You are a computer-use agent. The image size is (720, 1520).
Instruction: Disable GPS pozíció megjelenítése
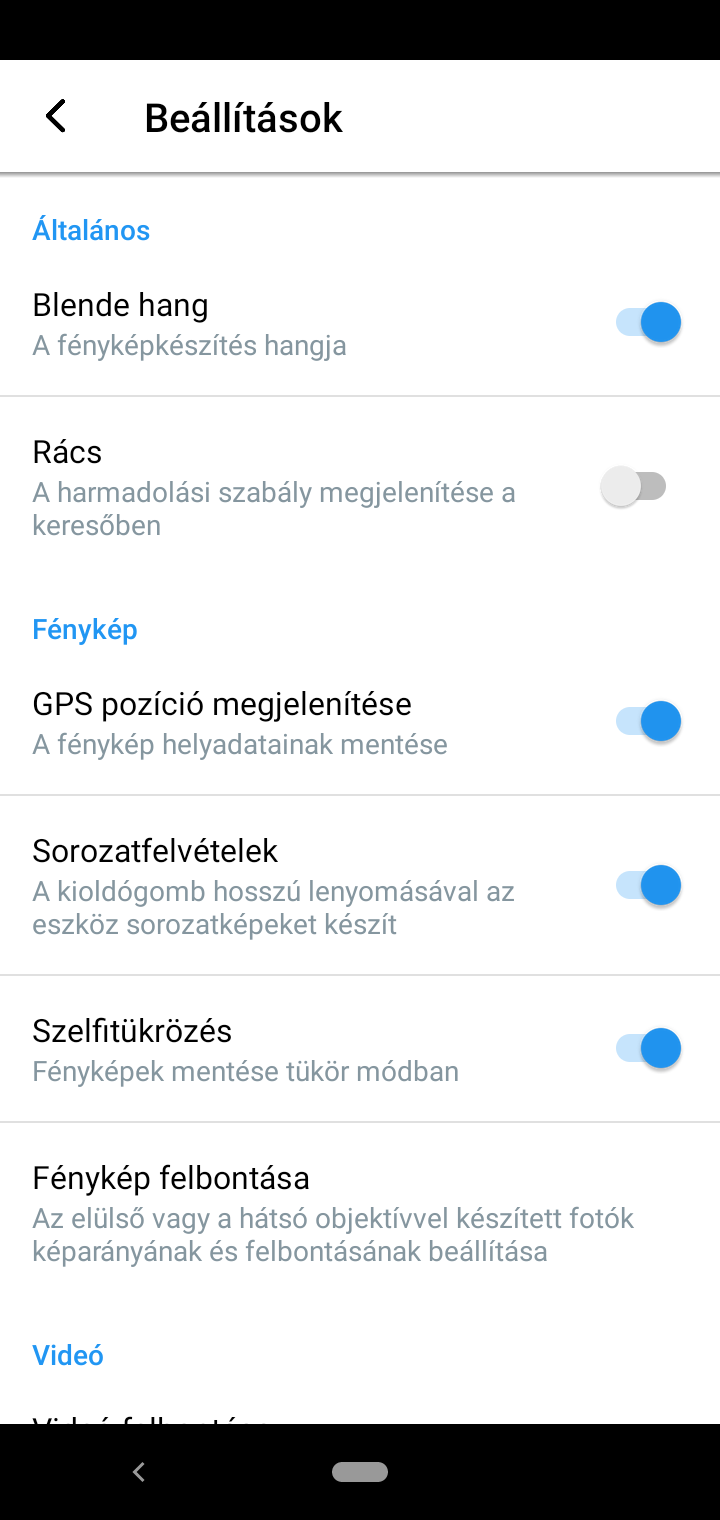pyautogui.click(x=648, y=721)
